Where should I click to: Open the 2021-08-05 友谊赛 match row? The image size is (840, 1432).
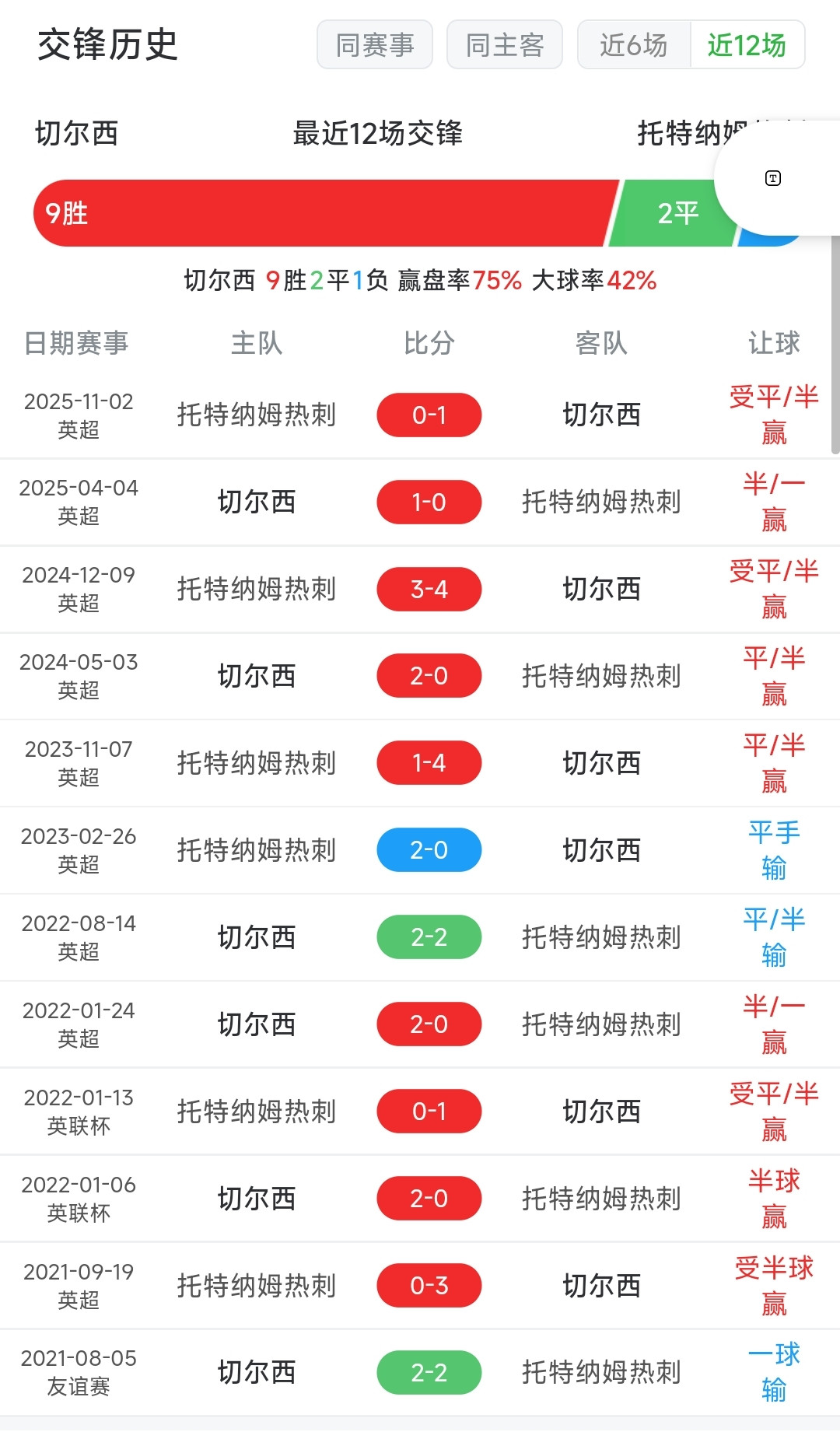click(x=420, y=1374)
